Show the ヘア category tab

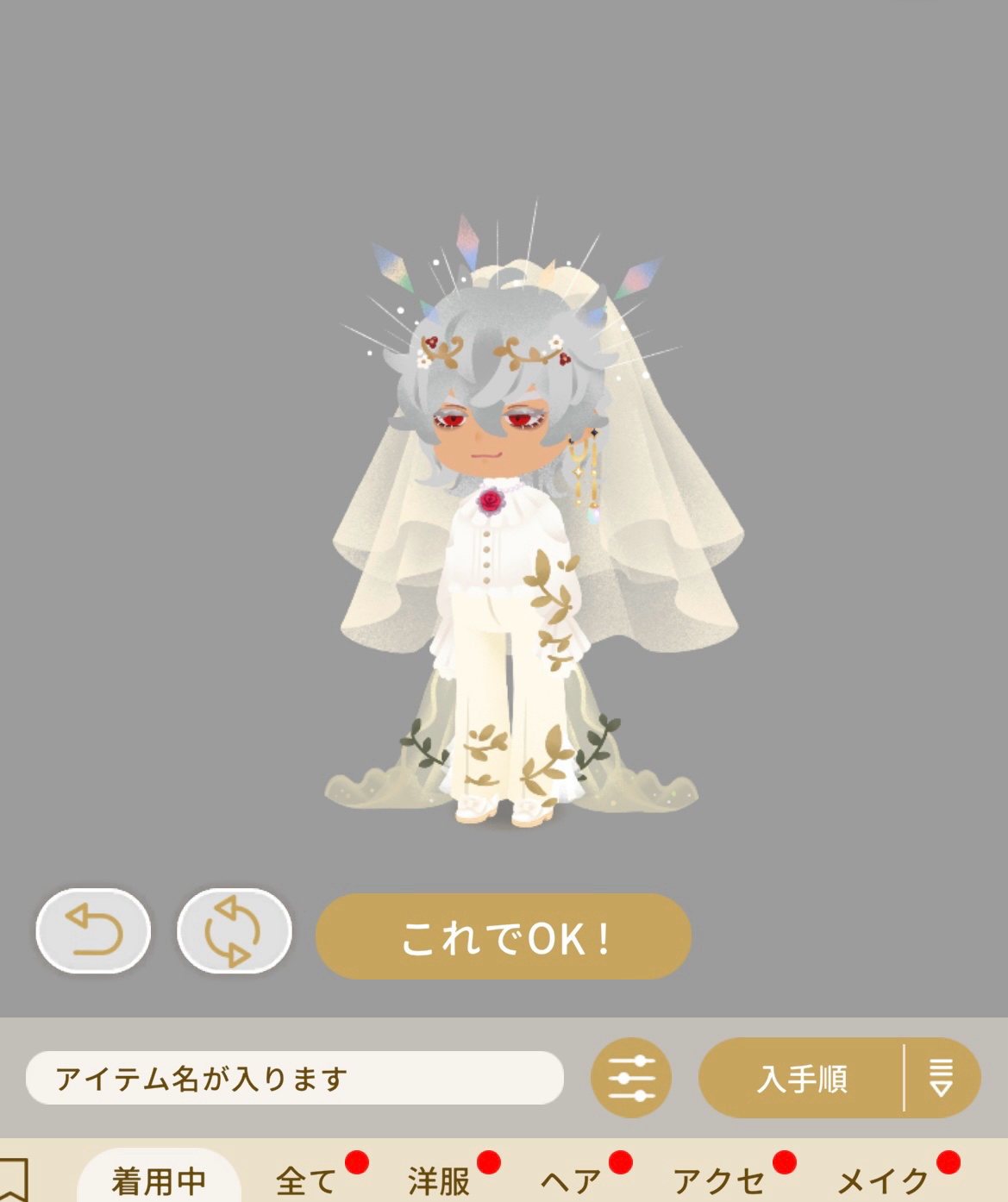tap(572, 1180)
